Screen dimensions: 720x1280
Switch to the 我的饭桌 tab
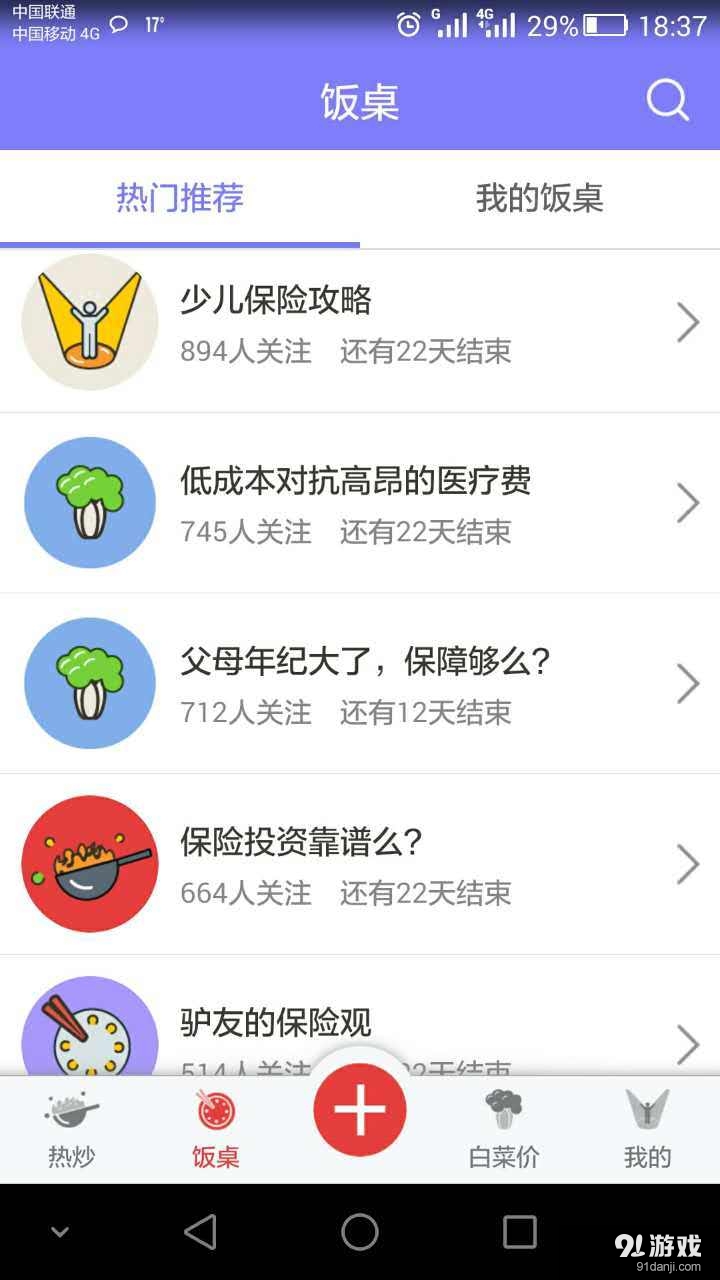540,200
